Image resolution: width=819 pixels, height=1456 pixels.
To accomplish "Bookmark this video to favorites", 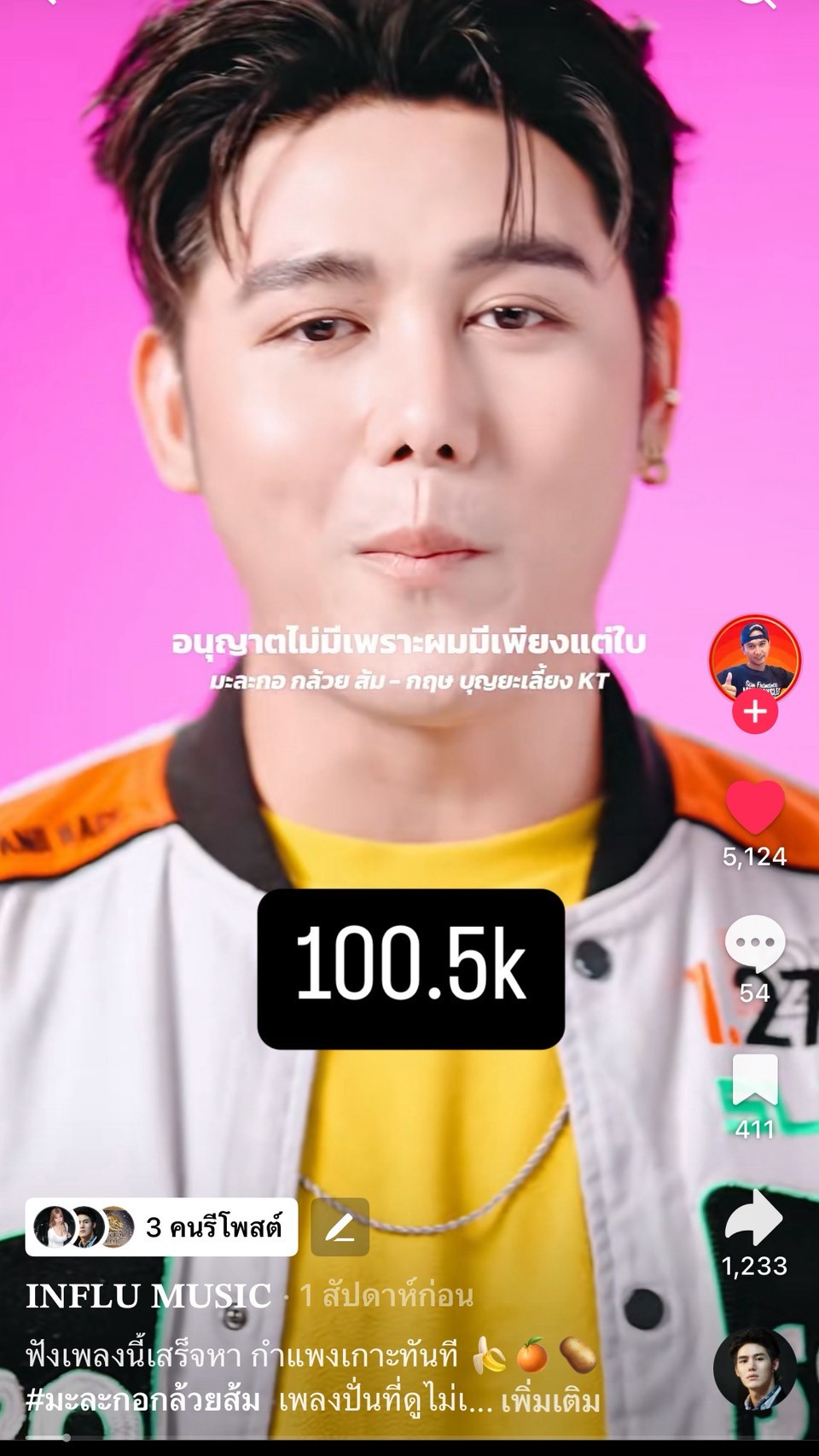I will click(x=754, y=1080).
